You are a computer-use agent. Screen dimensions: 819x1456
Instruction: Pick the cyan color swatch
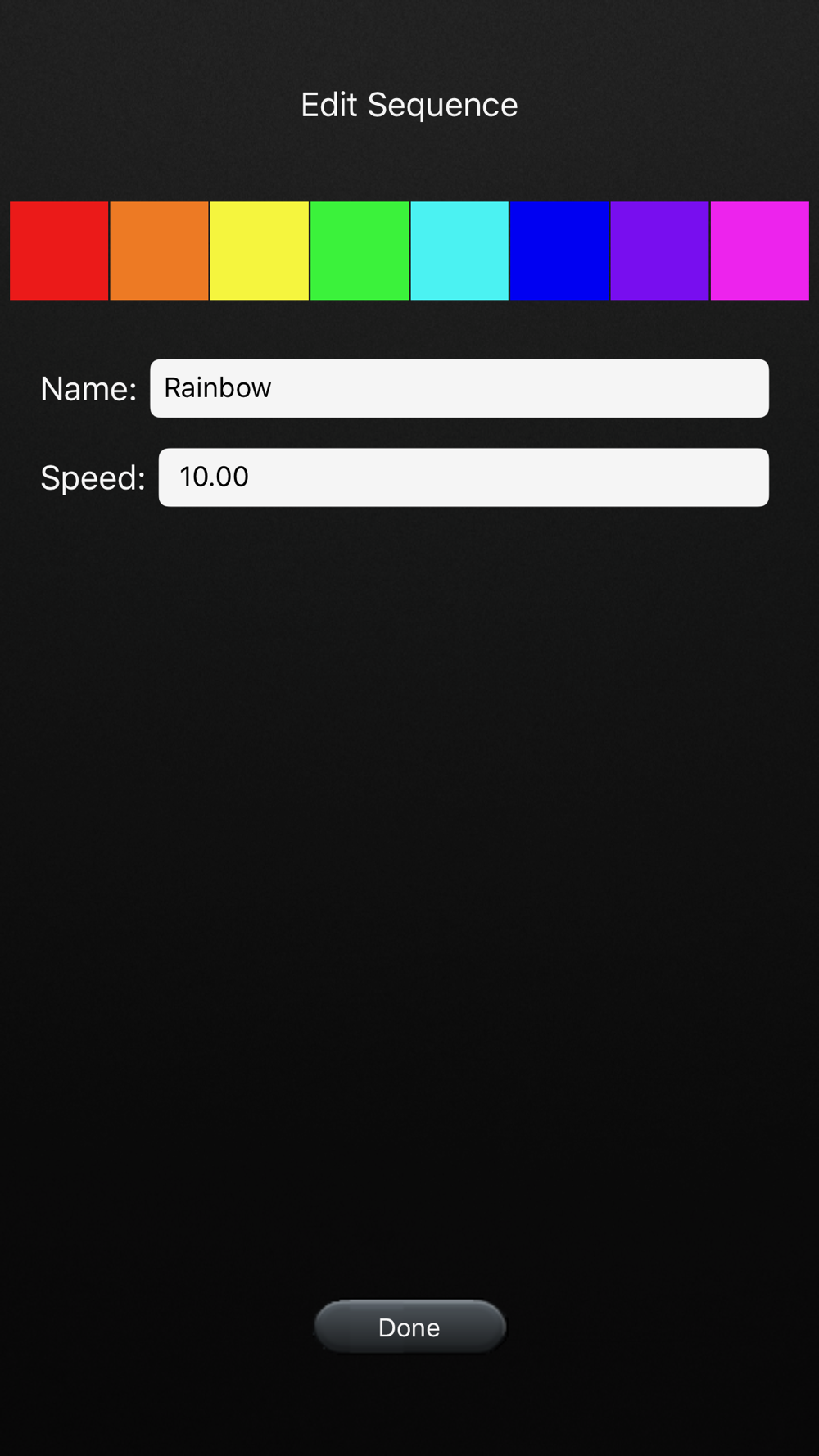(x=459, y=251)
